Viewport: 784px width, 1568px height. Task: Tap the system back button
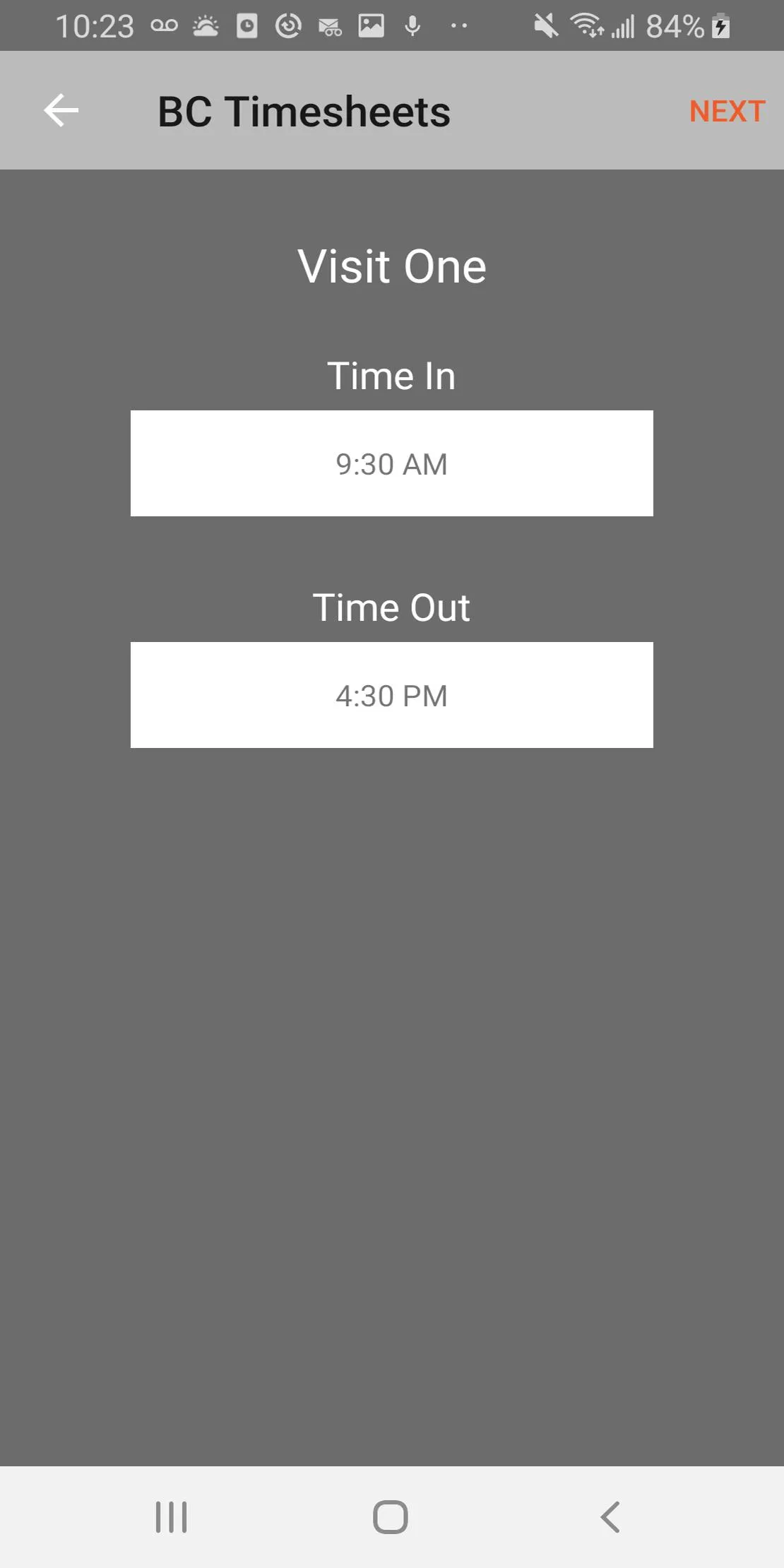tap(610, 1517)
